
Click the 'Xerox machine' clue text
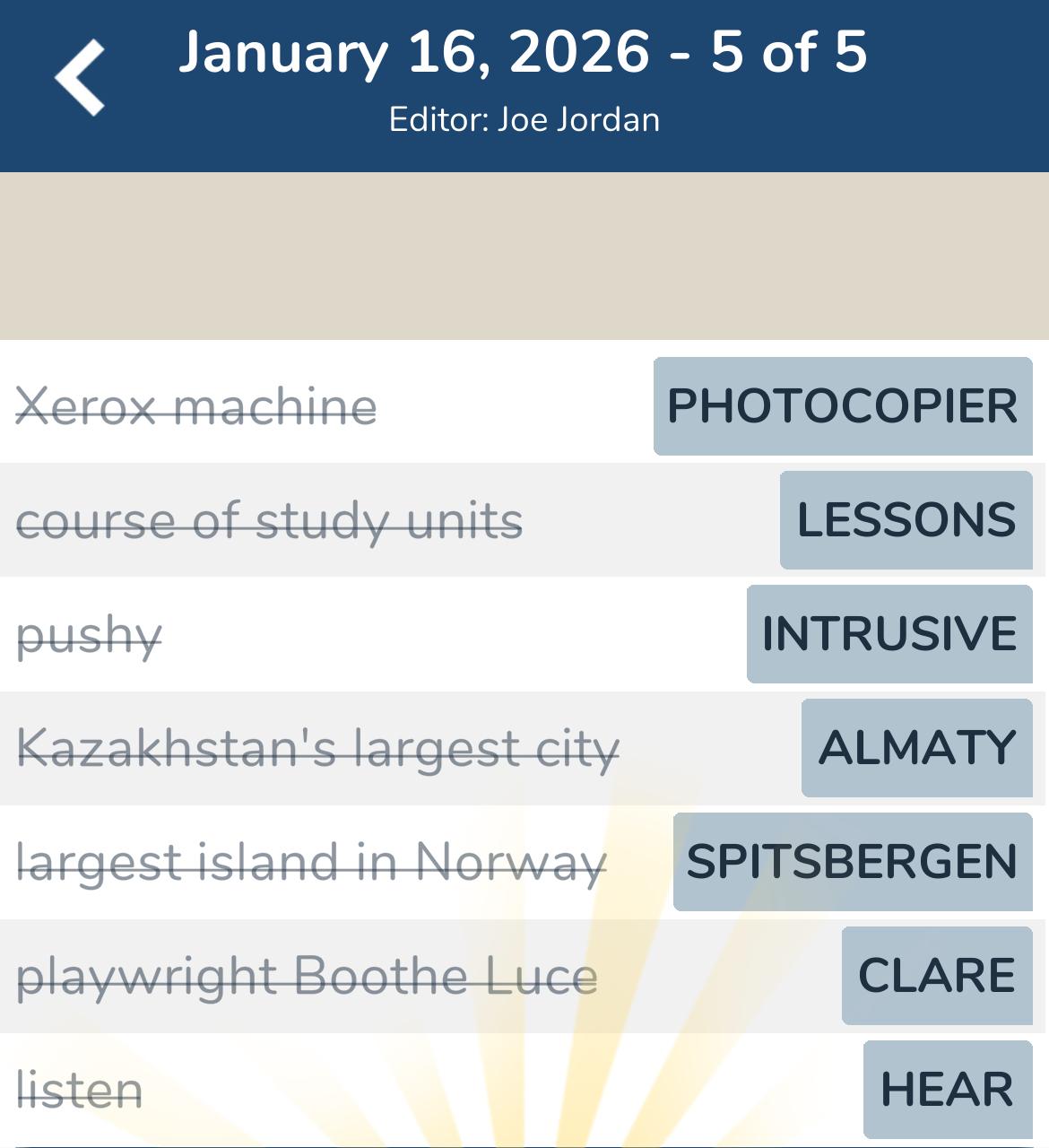coord(198,406)
